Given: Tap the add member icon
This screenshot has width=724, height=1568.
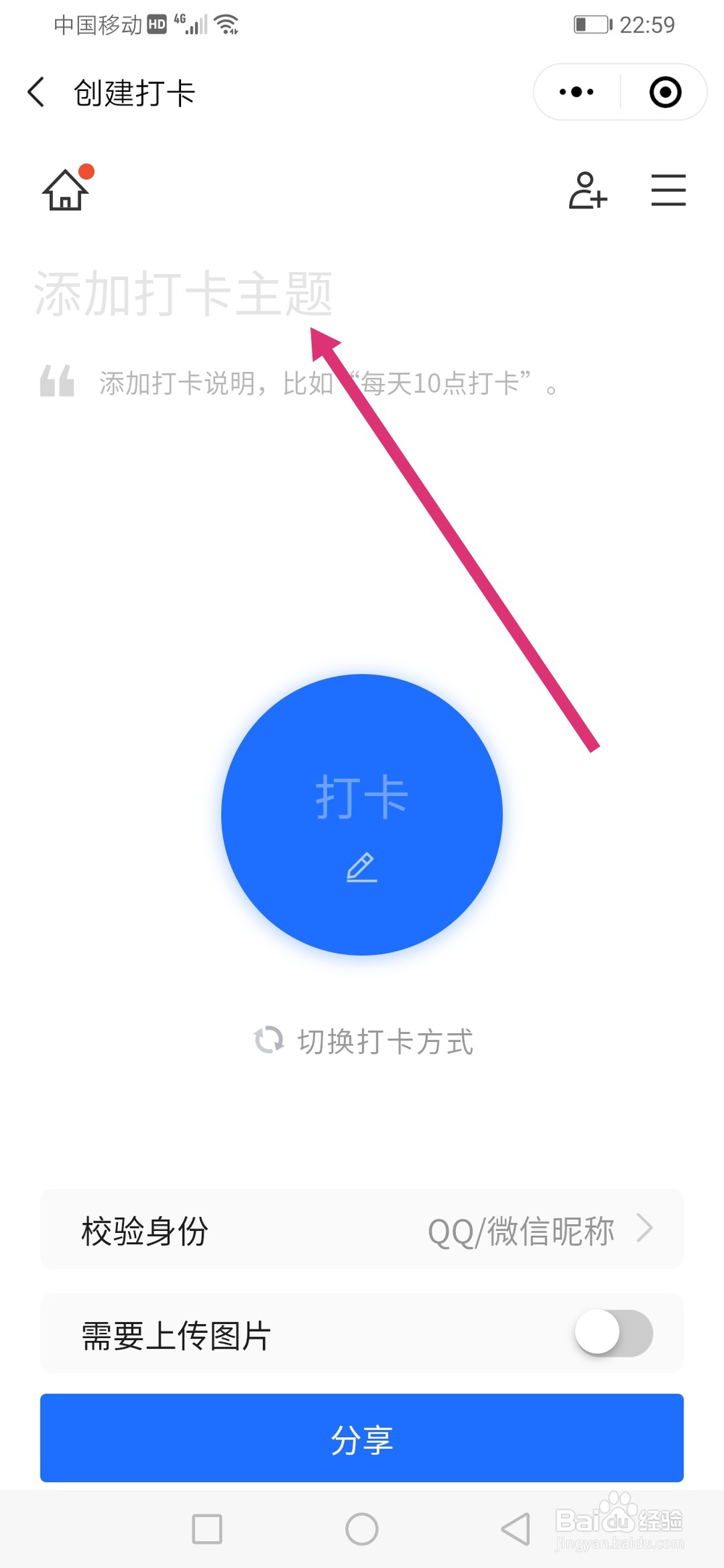Looking at the screenshot, I should tap(588, 190).
